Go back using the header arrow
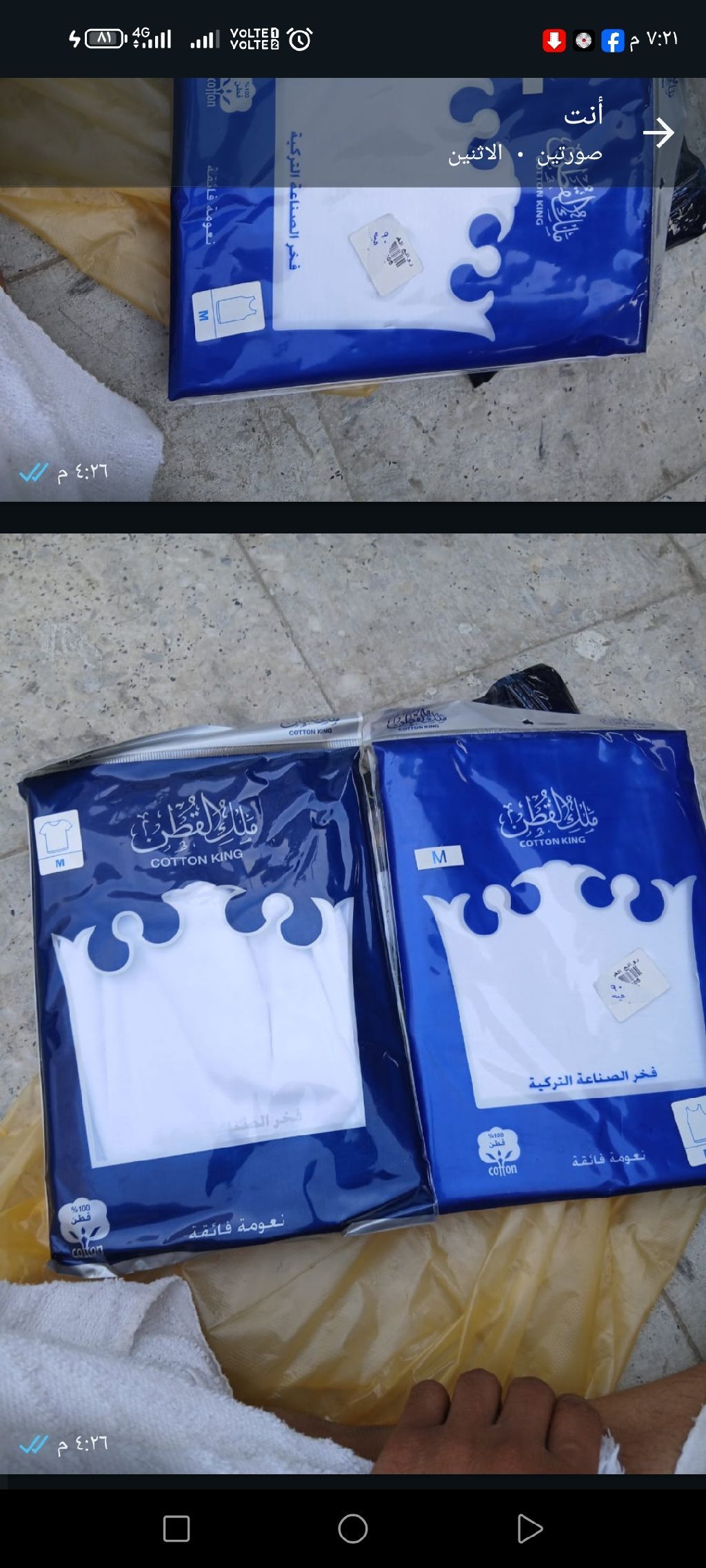The image size is (706, 1568). point(658,133)
